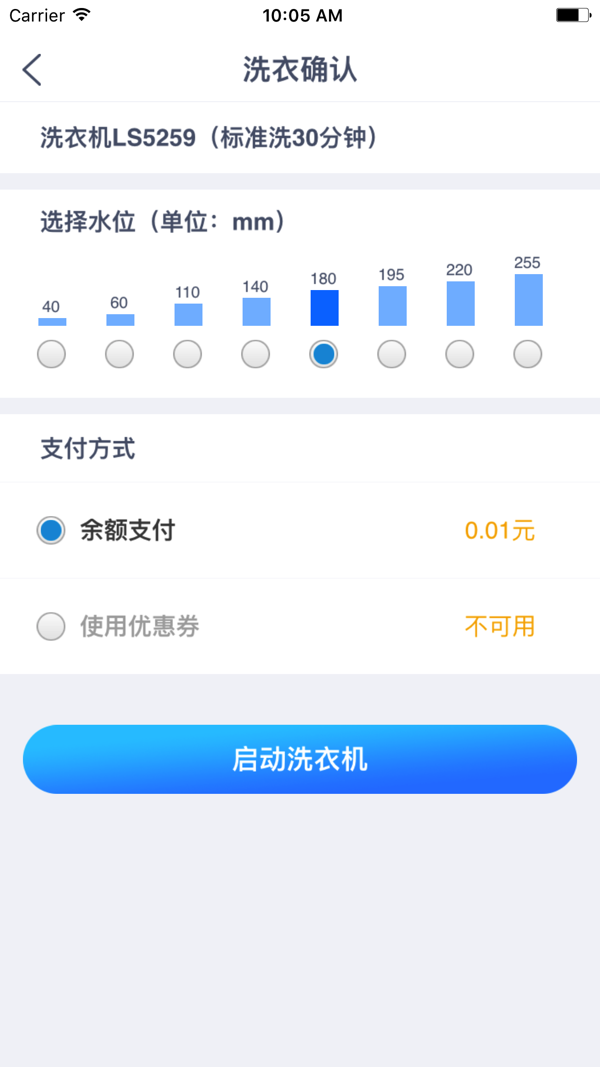600x1067 pixels.
Task: Select the 使用优惠券 payment option
Action: pos(51,627)
